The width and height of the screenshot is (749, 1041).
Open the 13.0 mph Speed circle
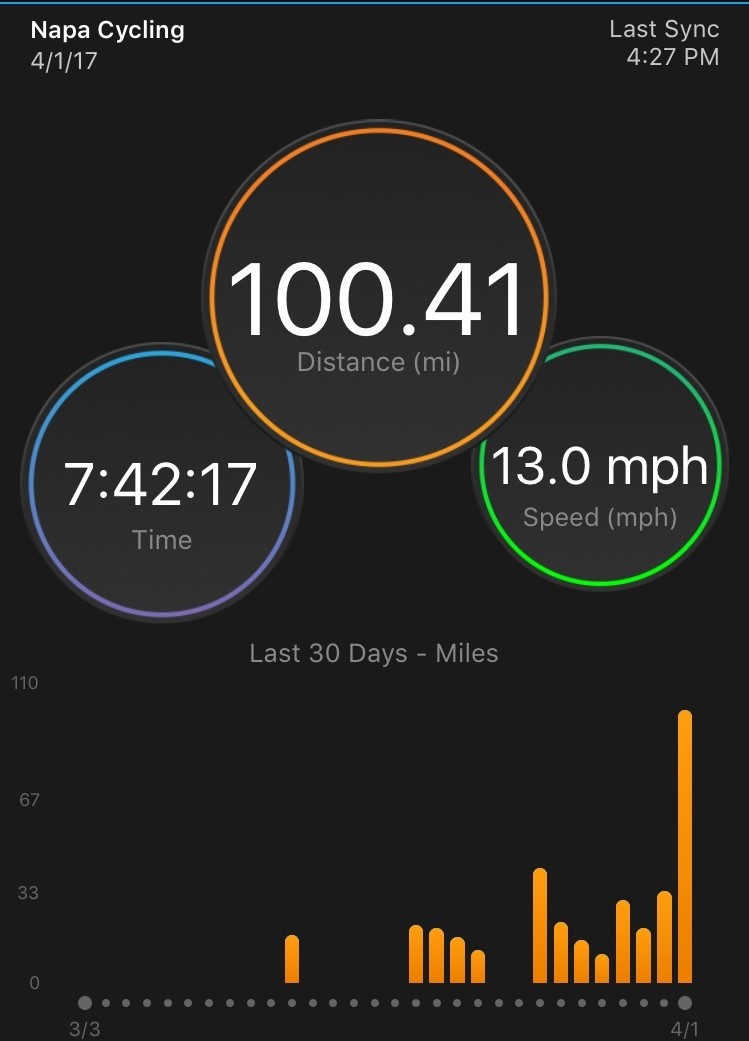click(600, 480)
